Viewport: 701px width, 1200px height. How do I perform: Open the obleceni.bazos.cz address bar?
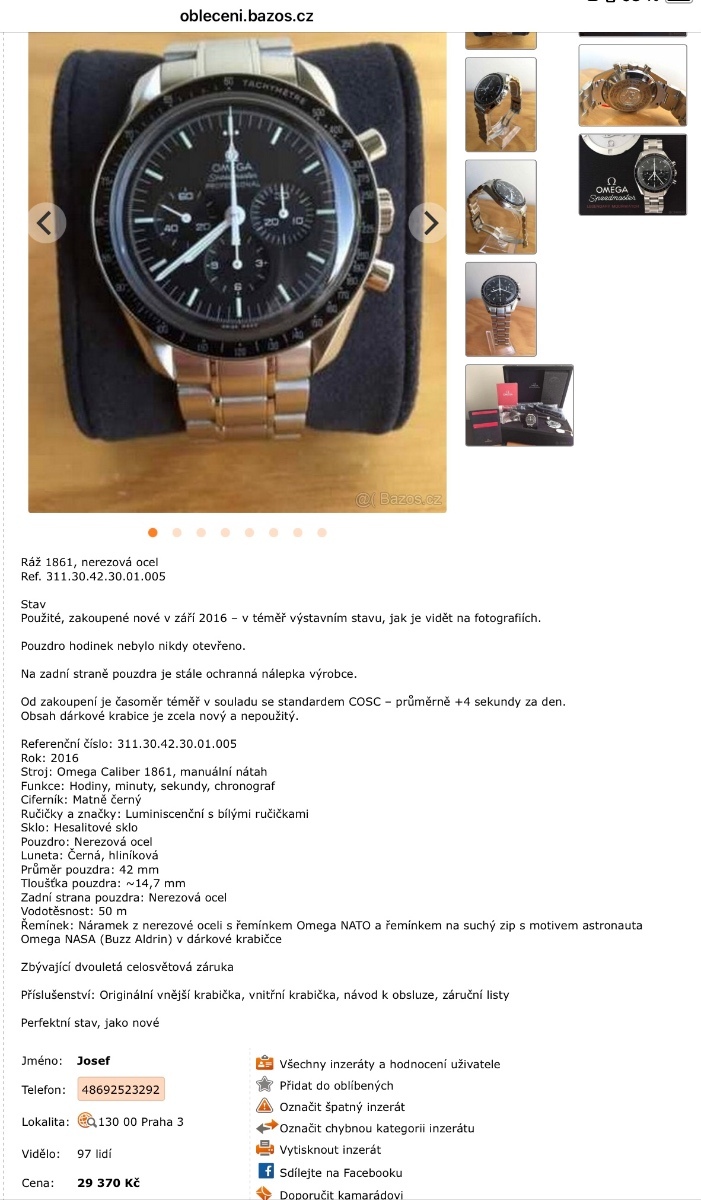(246, 16)
